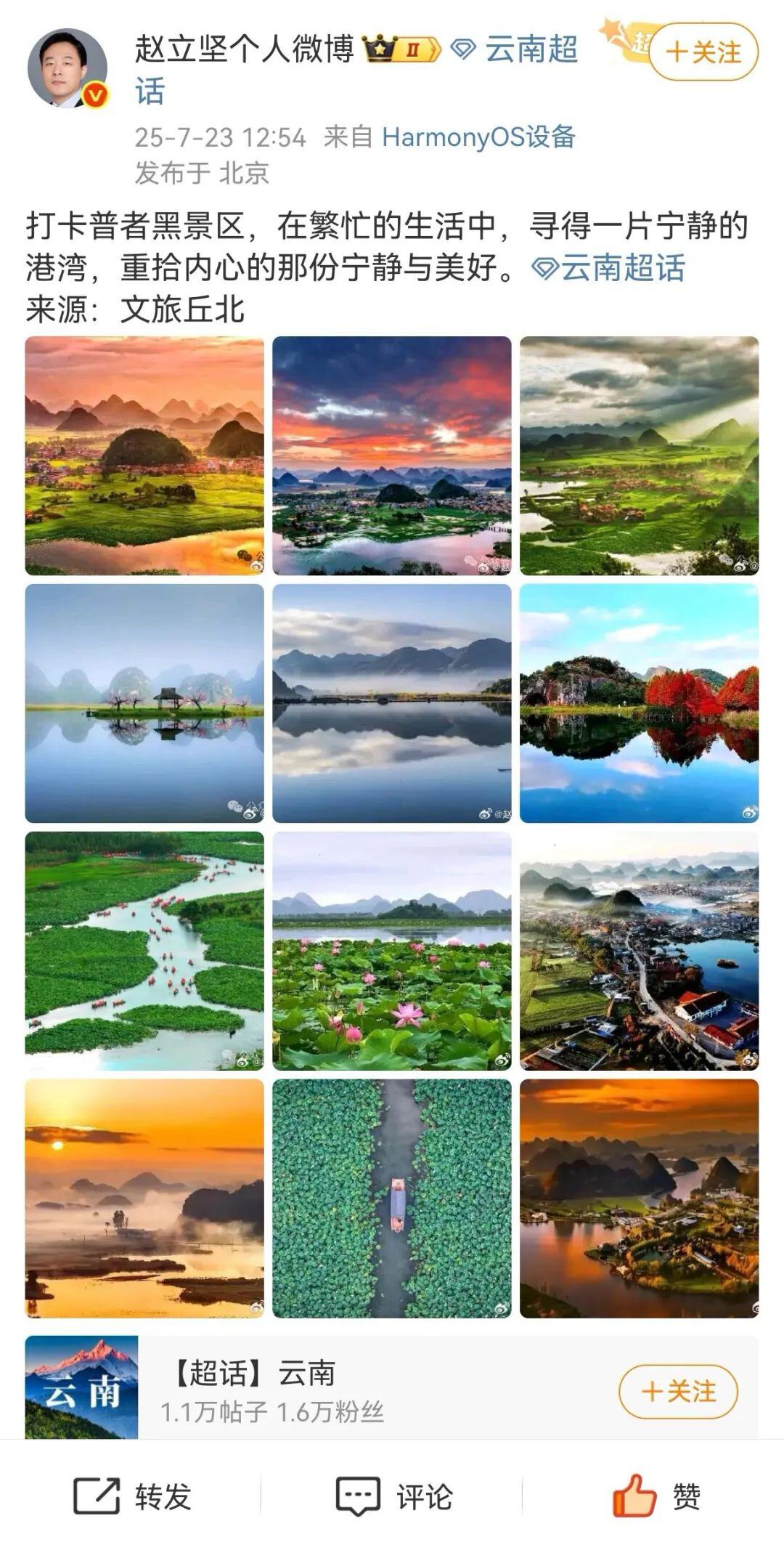This screenshot has width=784, height=1553.
Task: View the winding river with boats photo
Action: [144, 950]
